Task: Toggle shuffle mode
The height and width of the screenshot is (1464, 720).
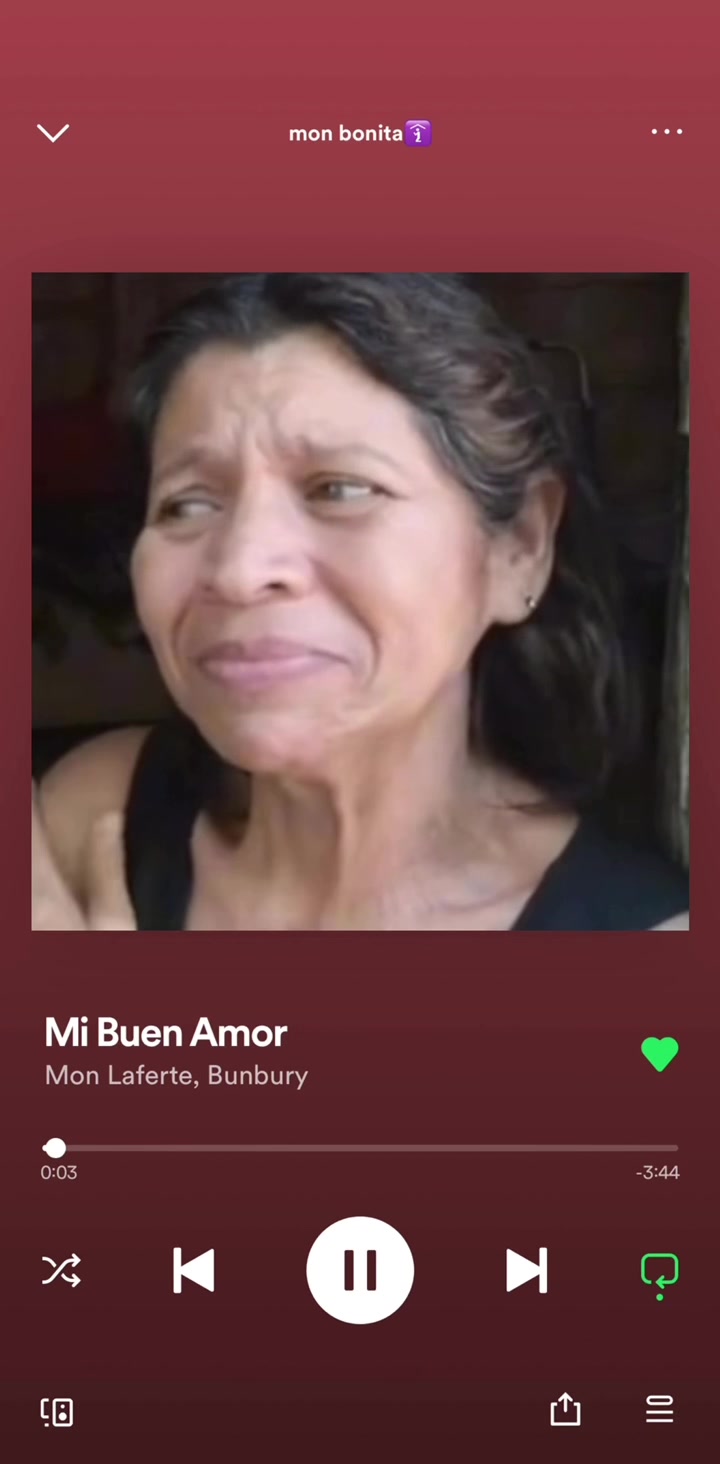Action: 61,1270
